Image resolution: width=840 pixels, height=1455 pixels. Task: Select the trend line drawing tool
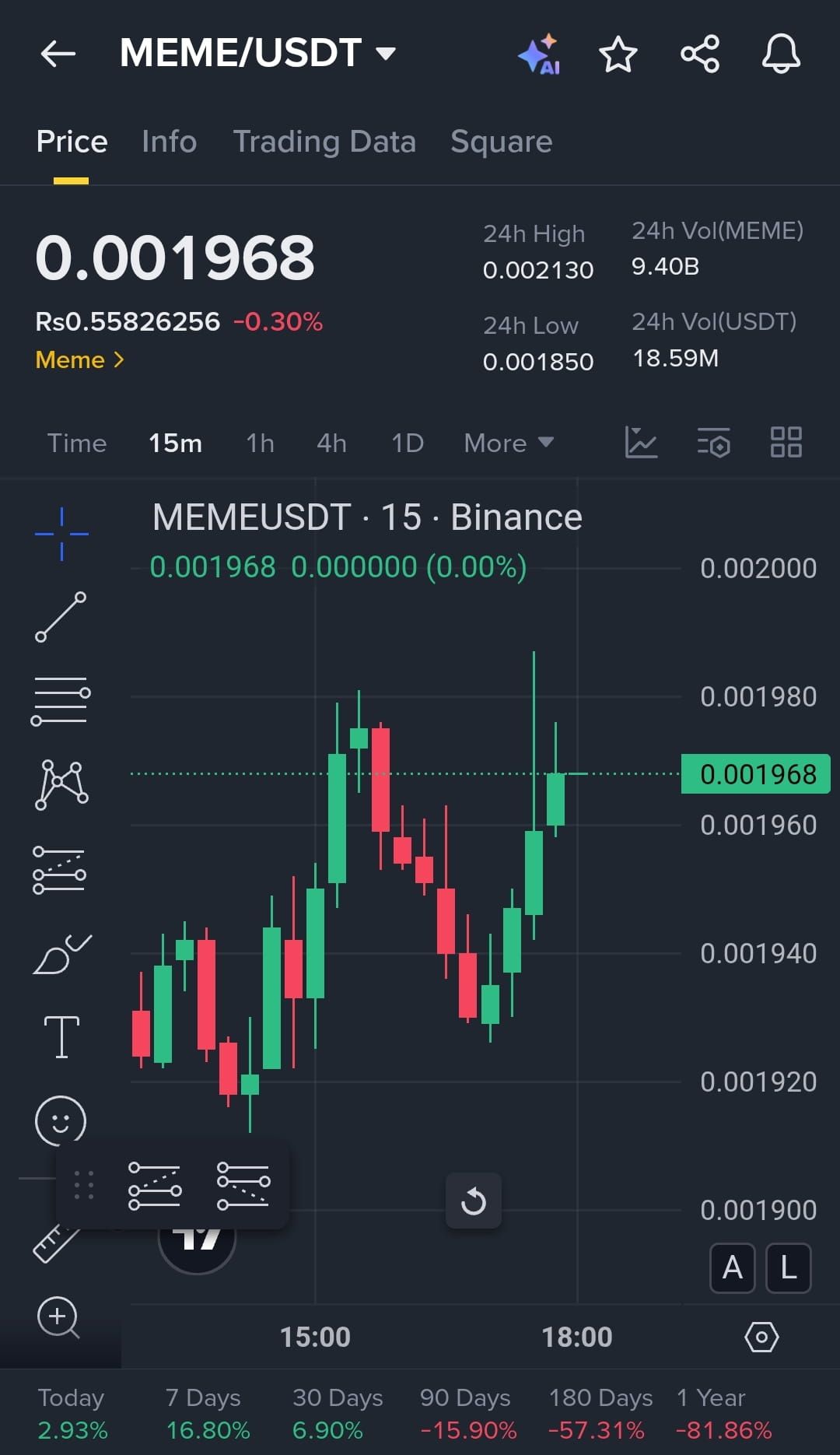point(61,617)
